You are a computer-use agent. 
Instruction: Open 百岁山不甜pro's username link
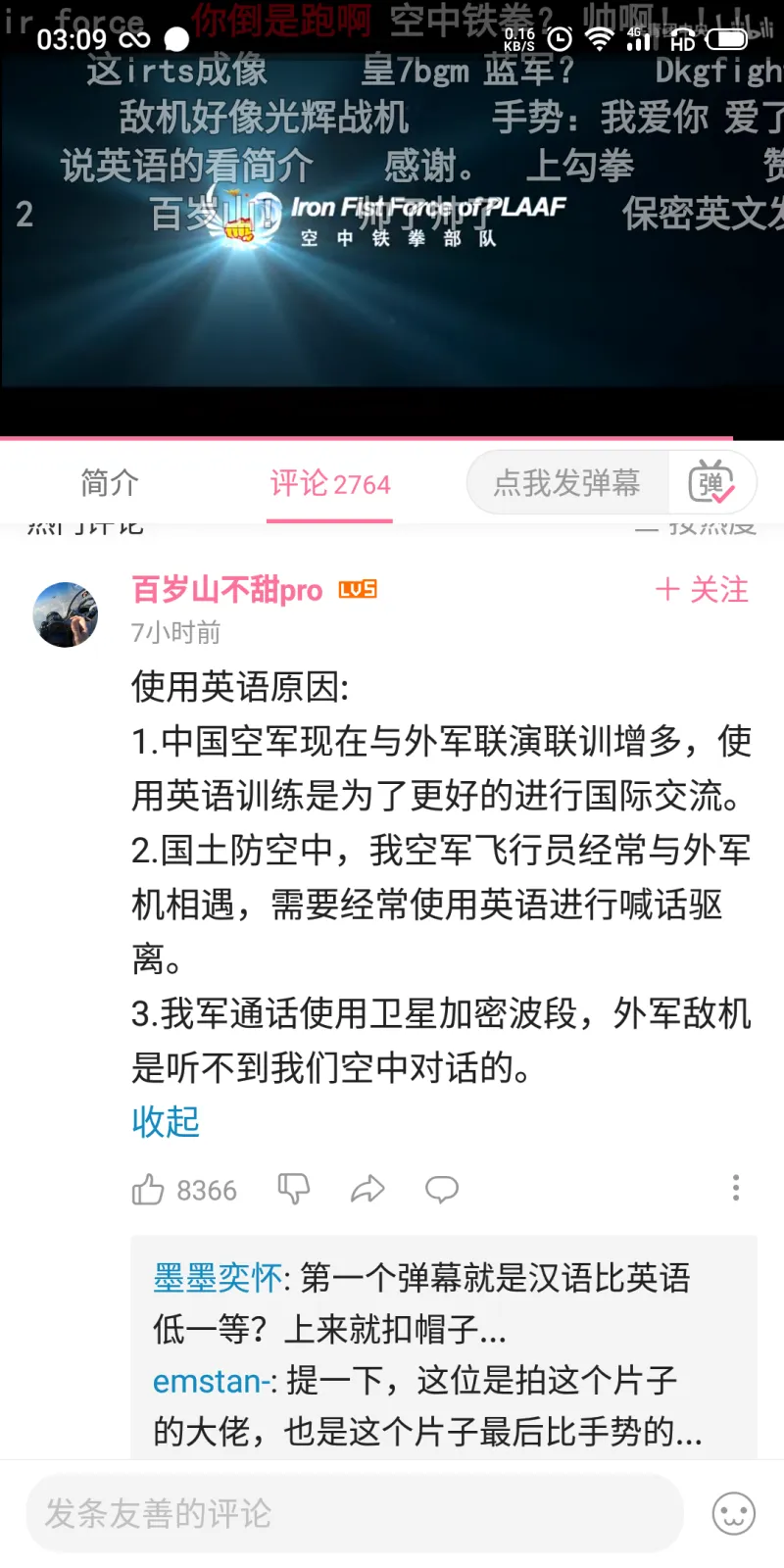click(226, 590)
